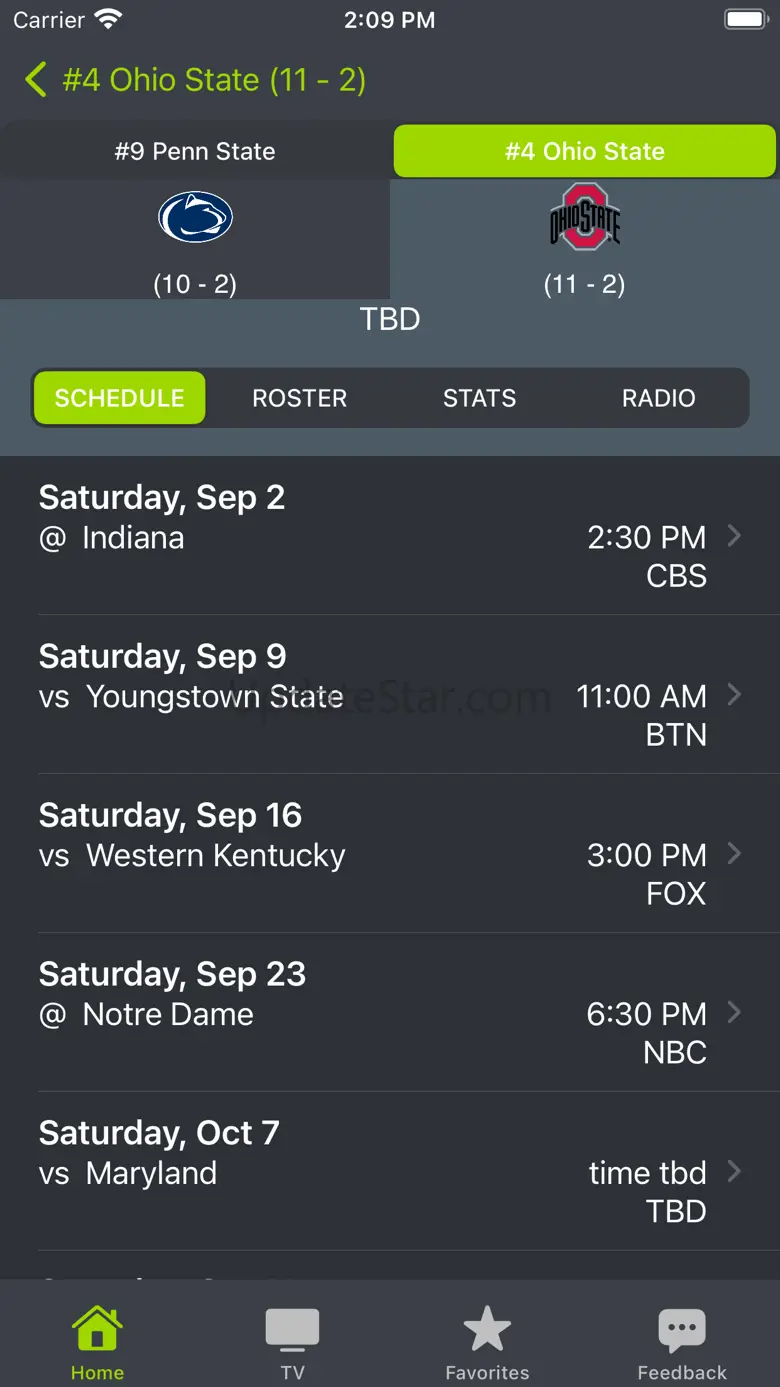Open the Feedback tab
The height and width of the screenshot is (1387, 780).
pyautogui.click(x=682, y=1343)
